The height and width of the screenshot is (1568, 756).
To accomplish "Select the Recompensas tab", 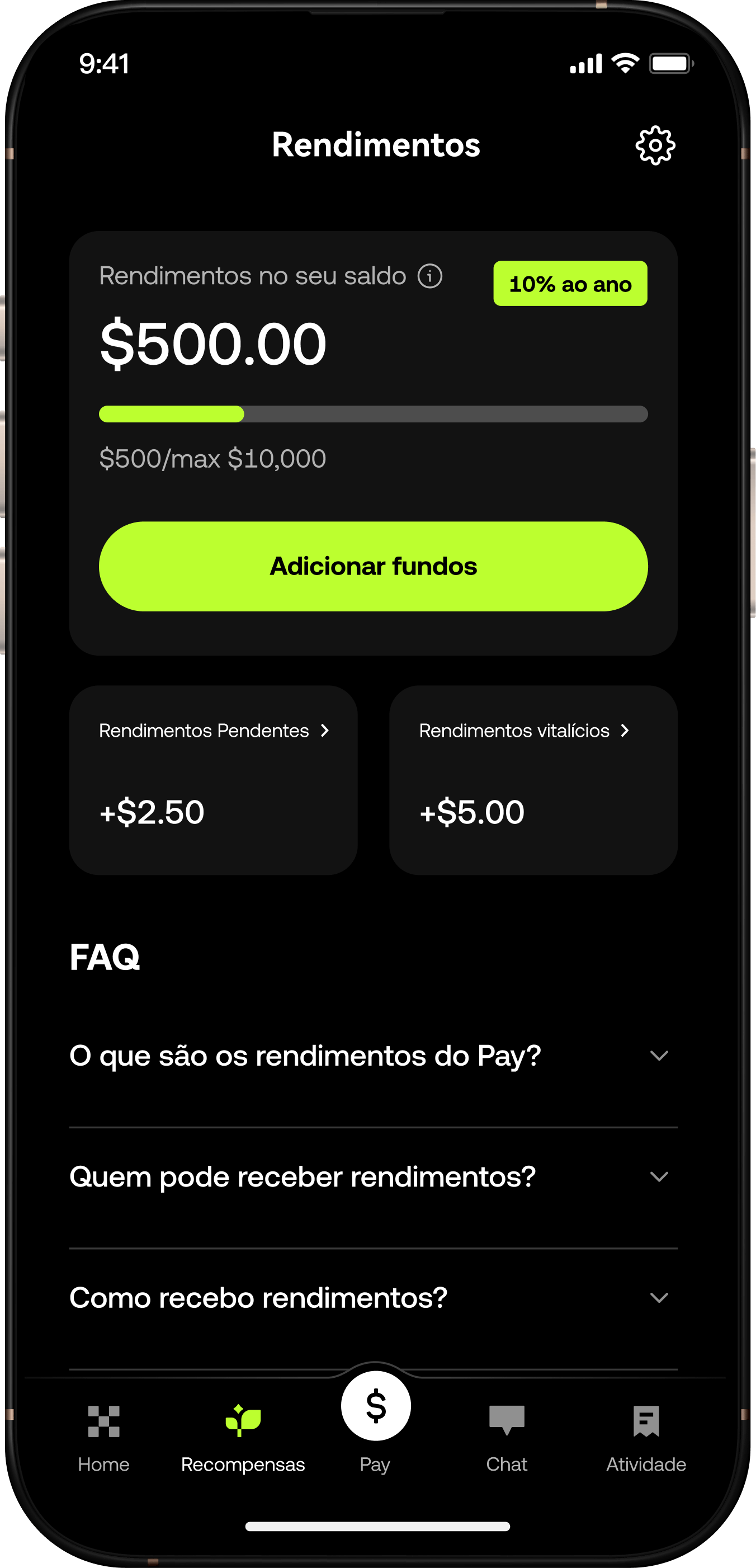I will pos(243,1435).
